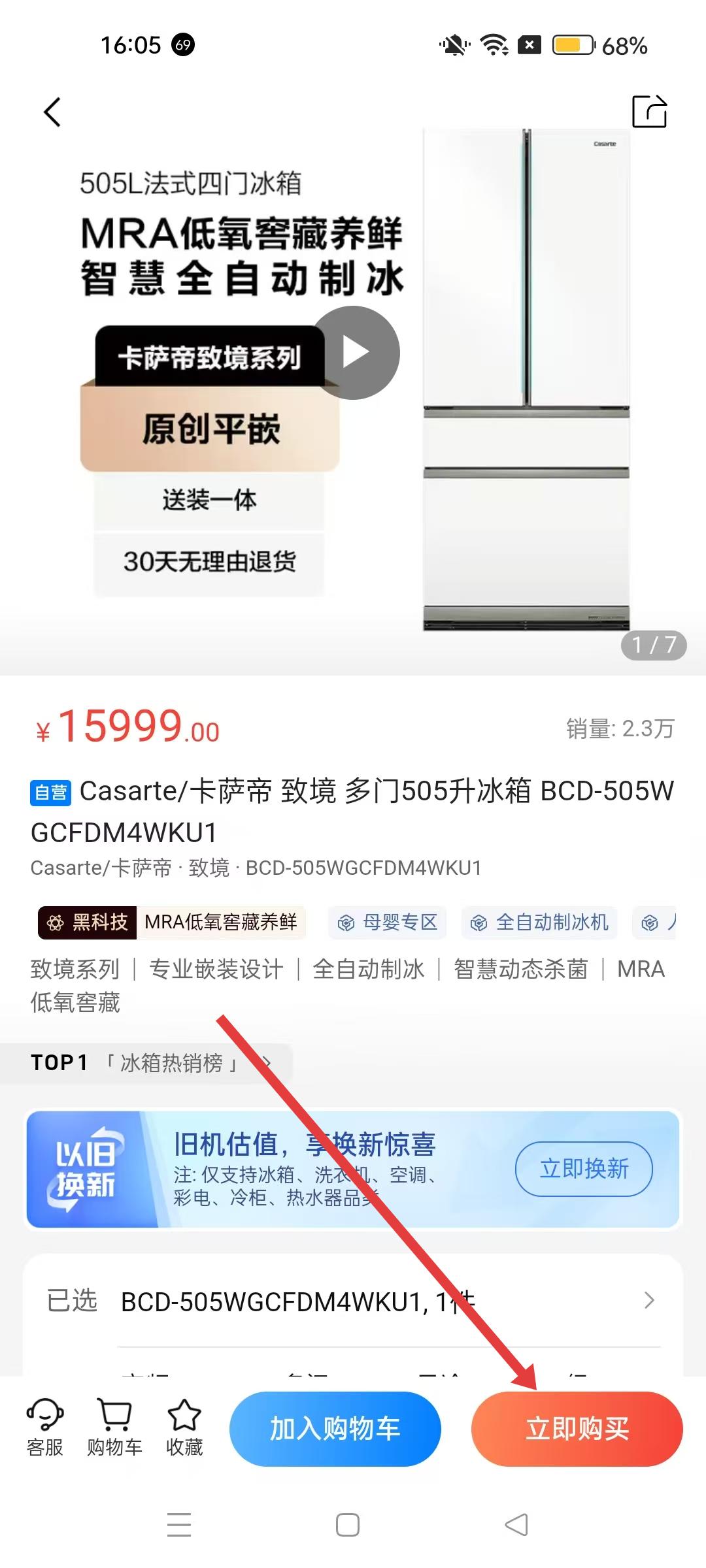This screenshot has height=1568, width=706.
Task: Share this refrigerator product
Action: pyautogui.click(x=649, y=112)
